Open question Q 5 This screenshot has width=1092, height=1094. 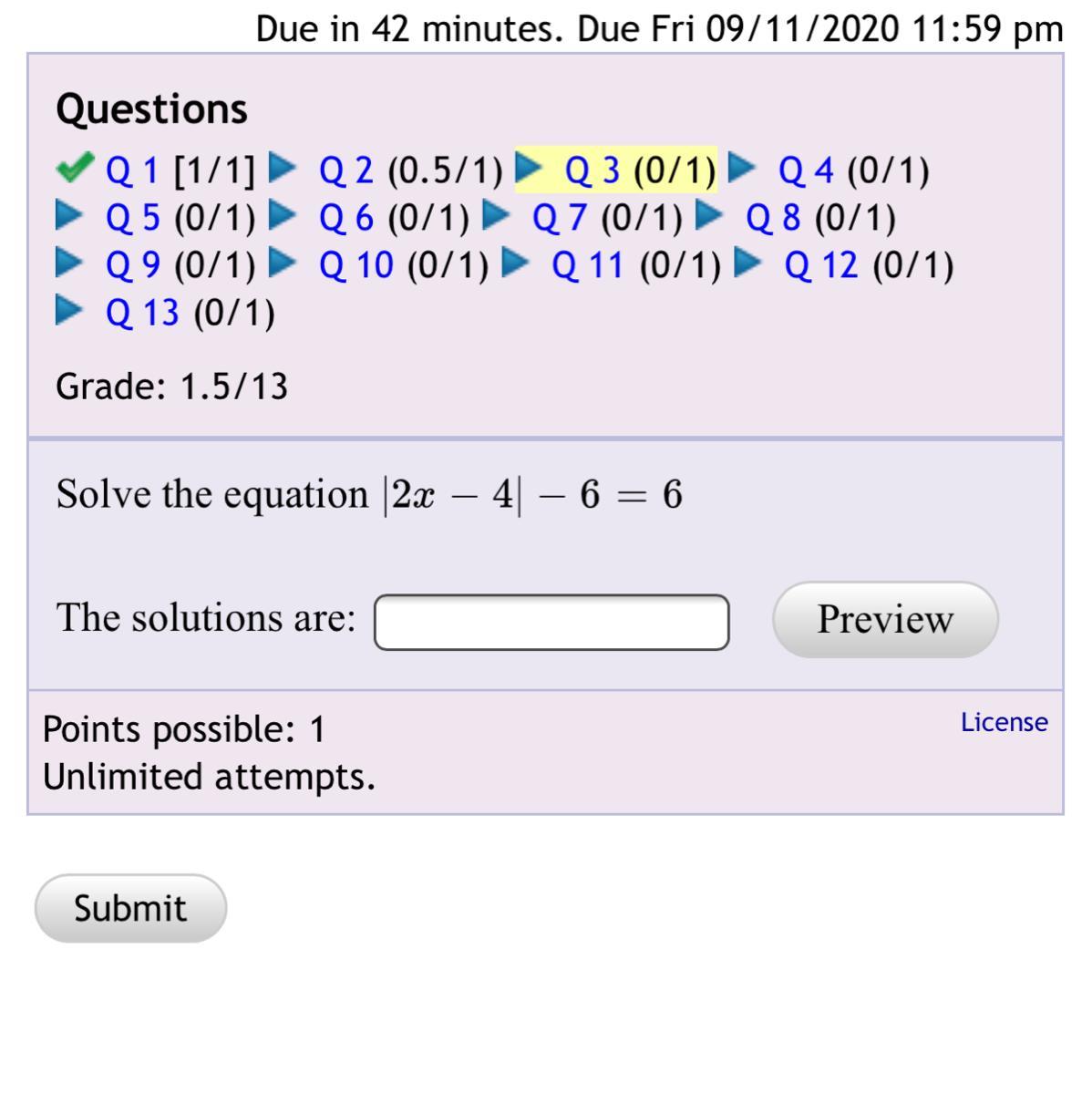[x=133, y=218]
